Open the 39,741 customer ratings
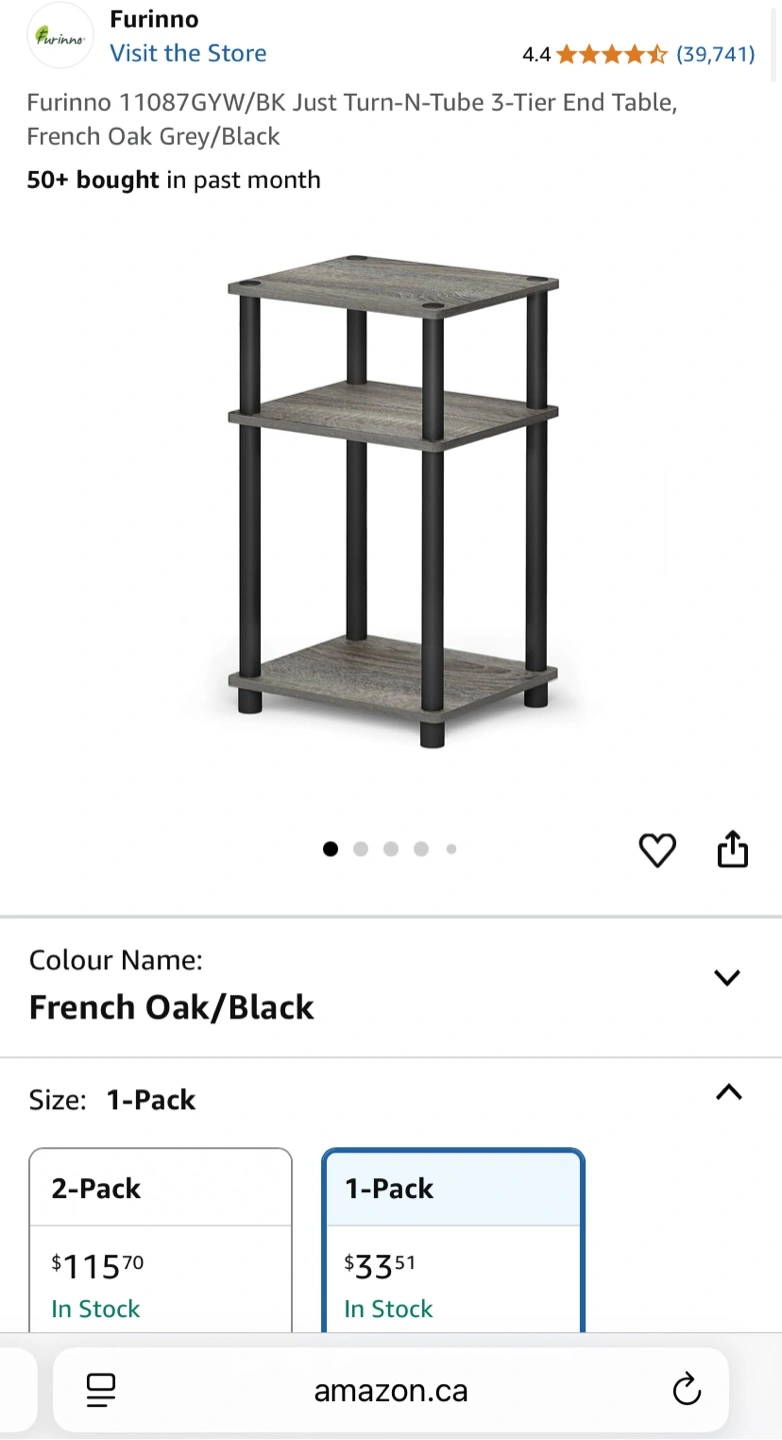Screen dimensions: 782x1440 715,54
